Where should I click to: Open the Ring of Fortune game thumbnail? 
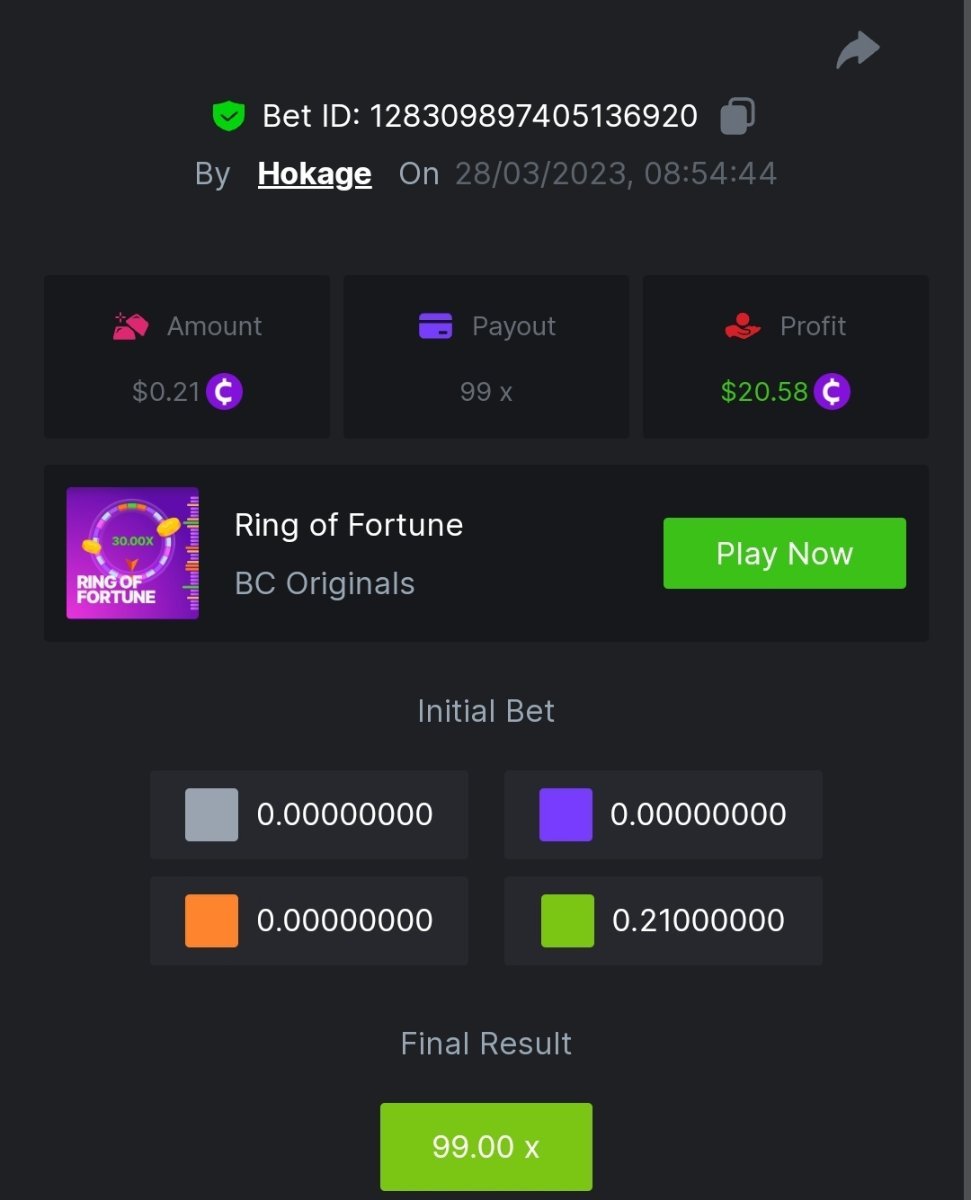coord(132,553)
